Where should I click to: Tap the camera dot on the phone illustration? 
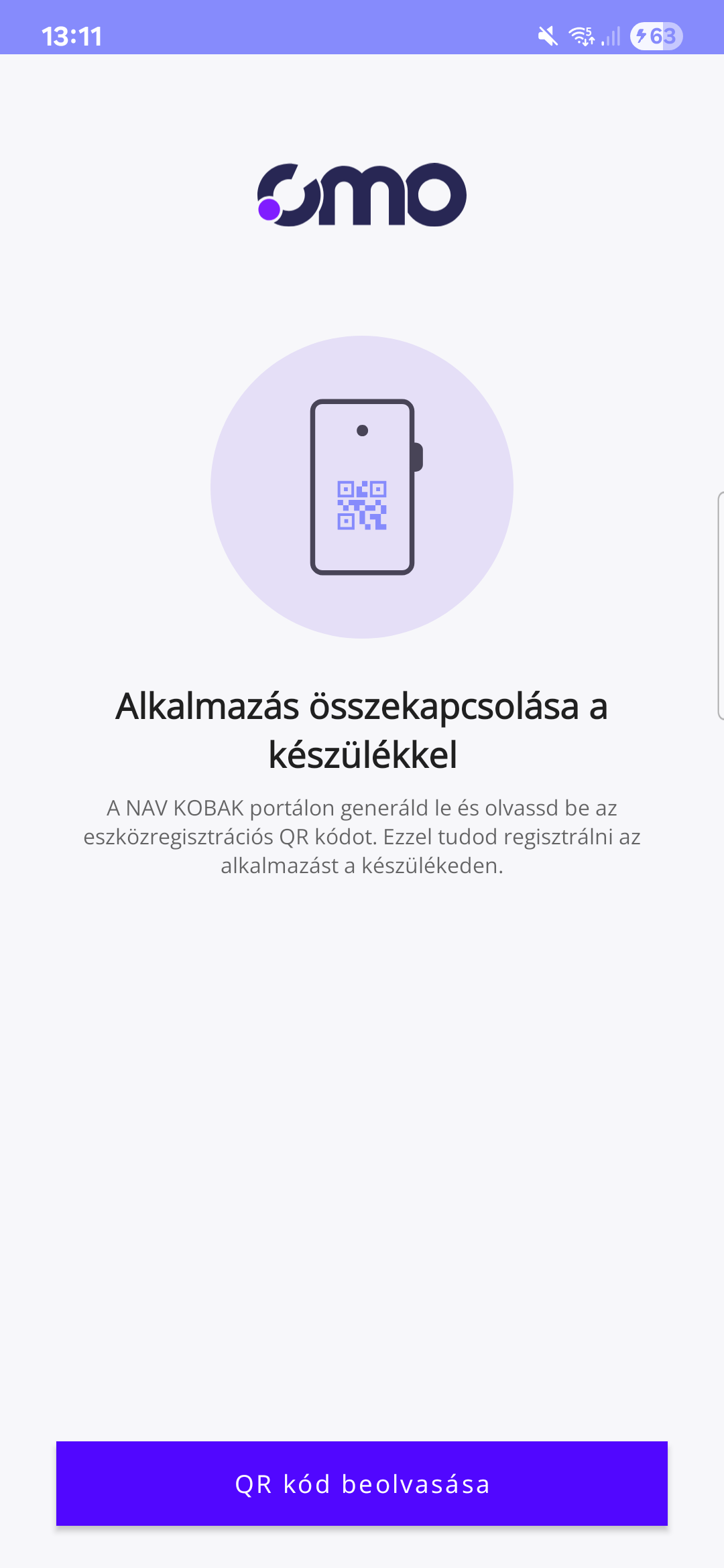click(363, 430)
